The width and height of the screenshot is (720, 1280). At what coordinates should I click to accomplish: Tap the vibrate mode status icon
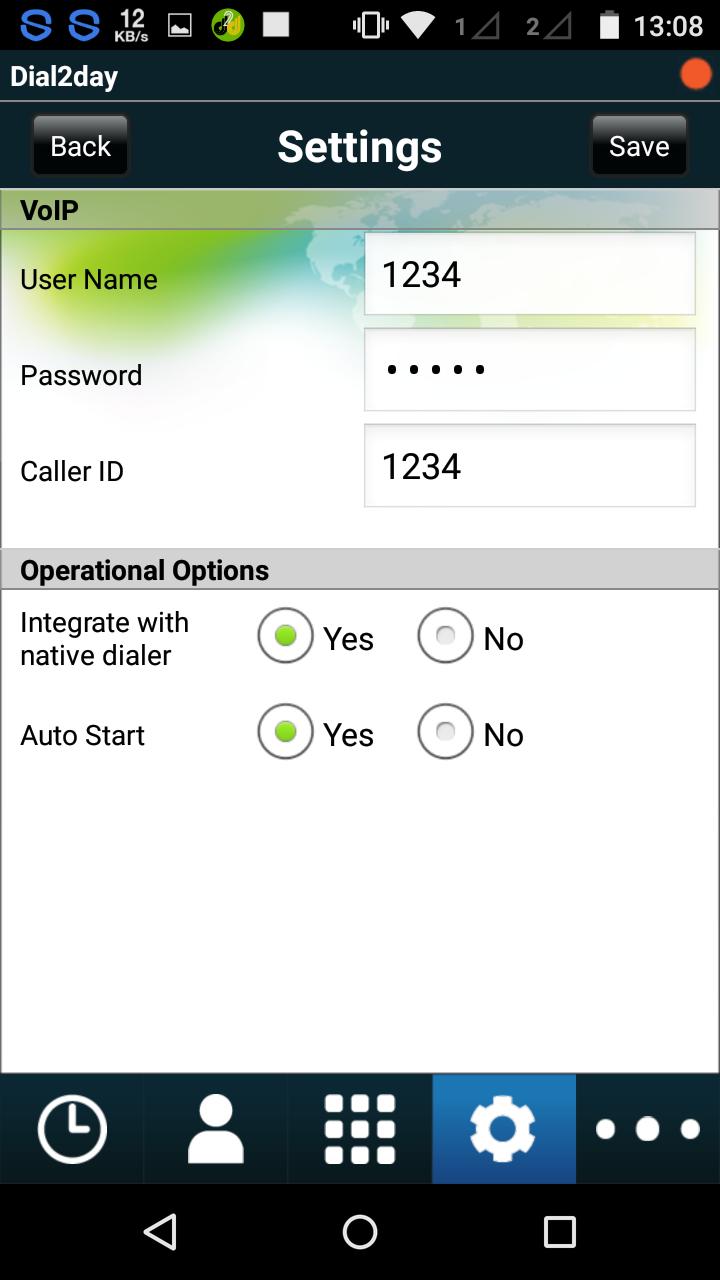tap(370, 25)
